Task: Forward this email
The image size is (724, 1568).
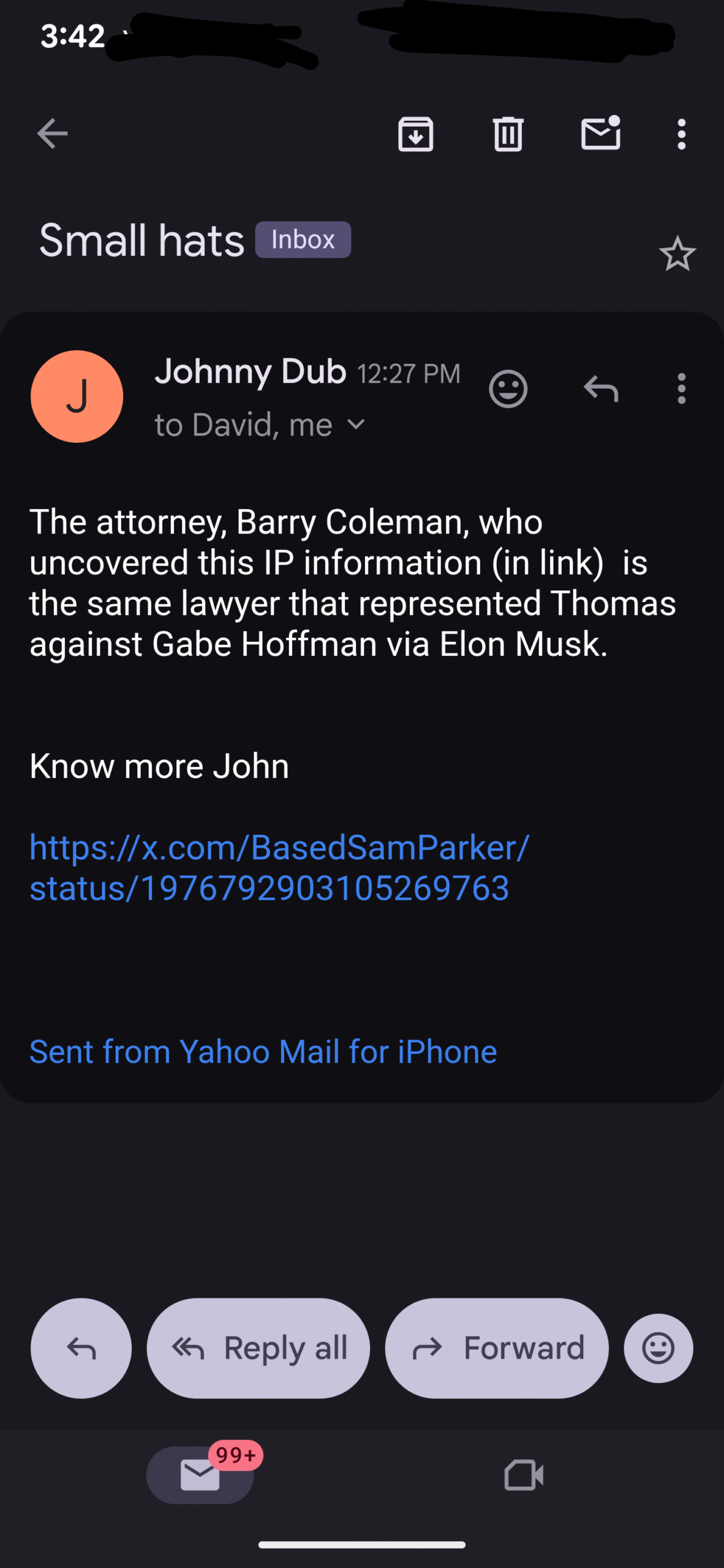Action: [497, 1348]
